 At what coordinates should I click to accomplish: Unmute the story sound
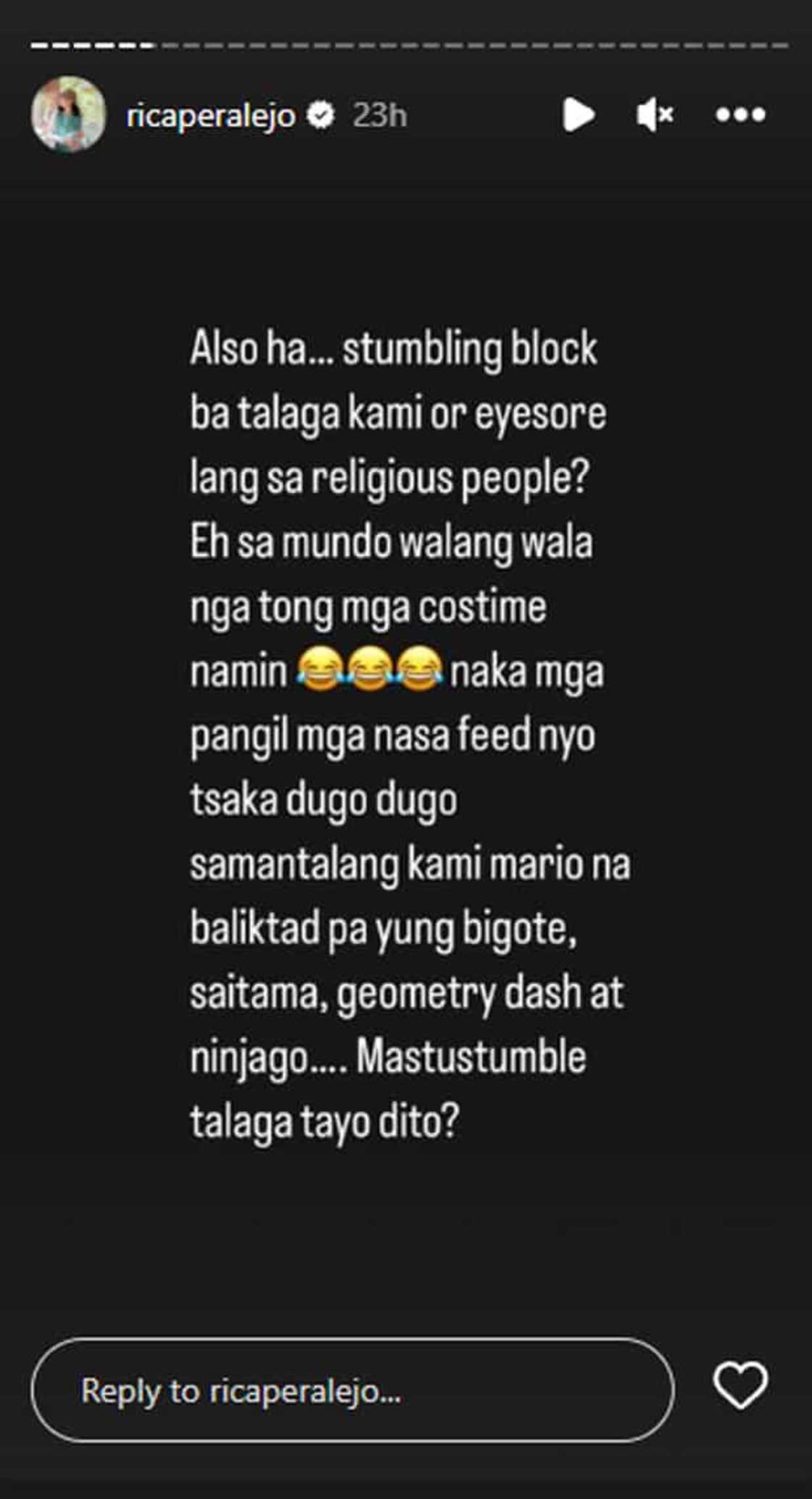point(655,115)
